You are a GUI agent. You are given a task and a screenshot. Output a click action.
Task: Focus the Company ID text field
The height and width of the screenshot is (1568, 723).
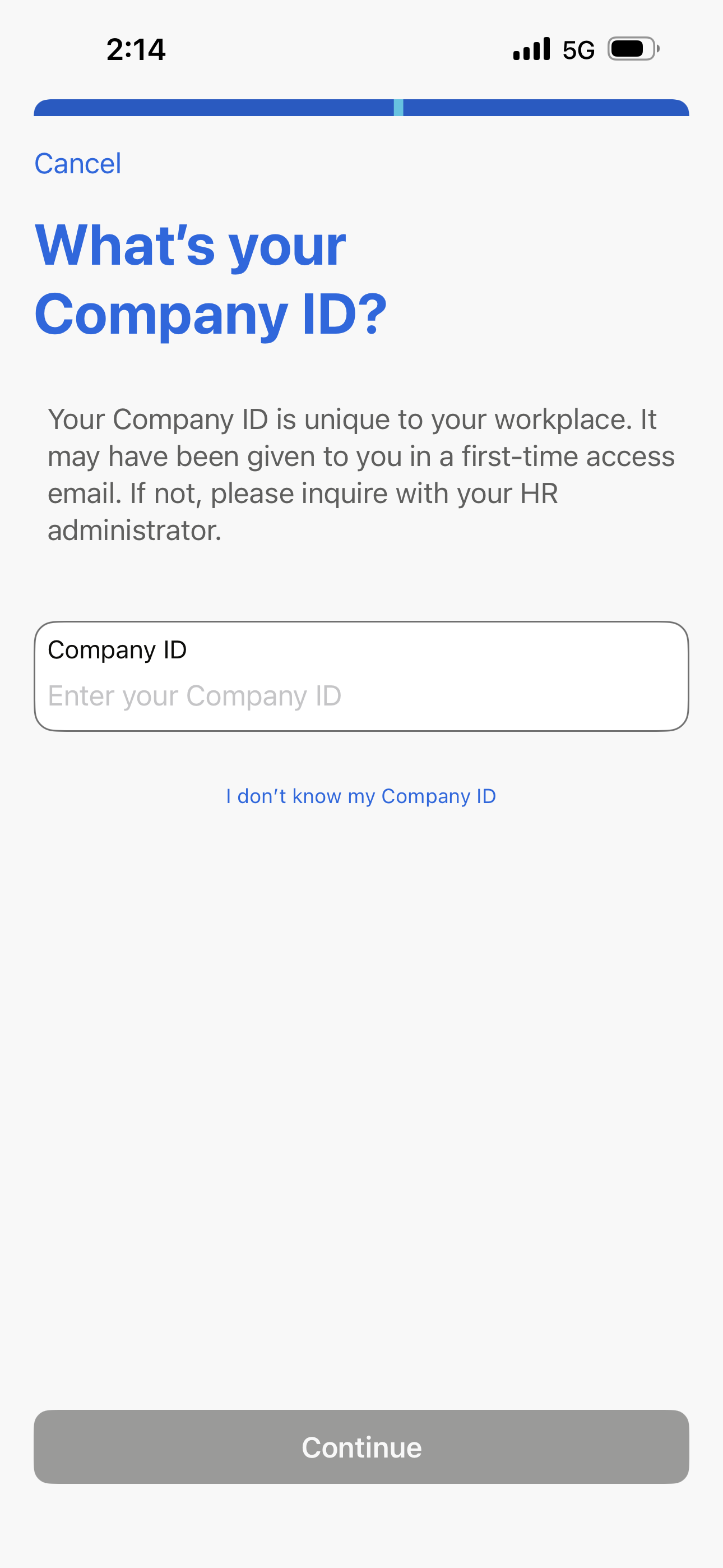[361, 676]
